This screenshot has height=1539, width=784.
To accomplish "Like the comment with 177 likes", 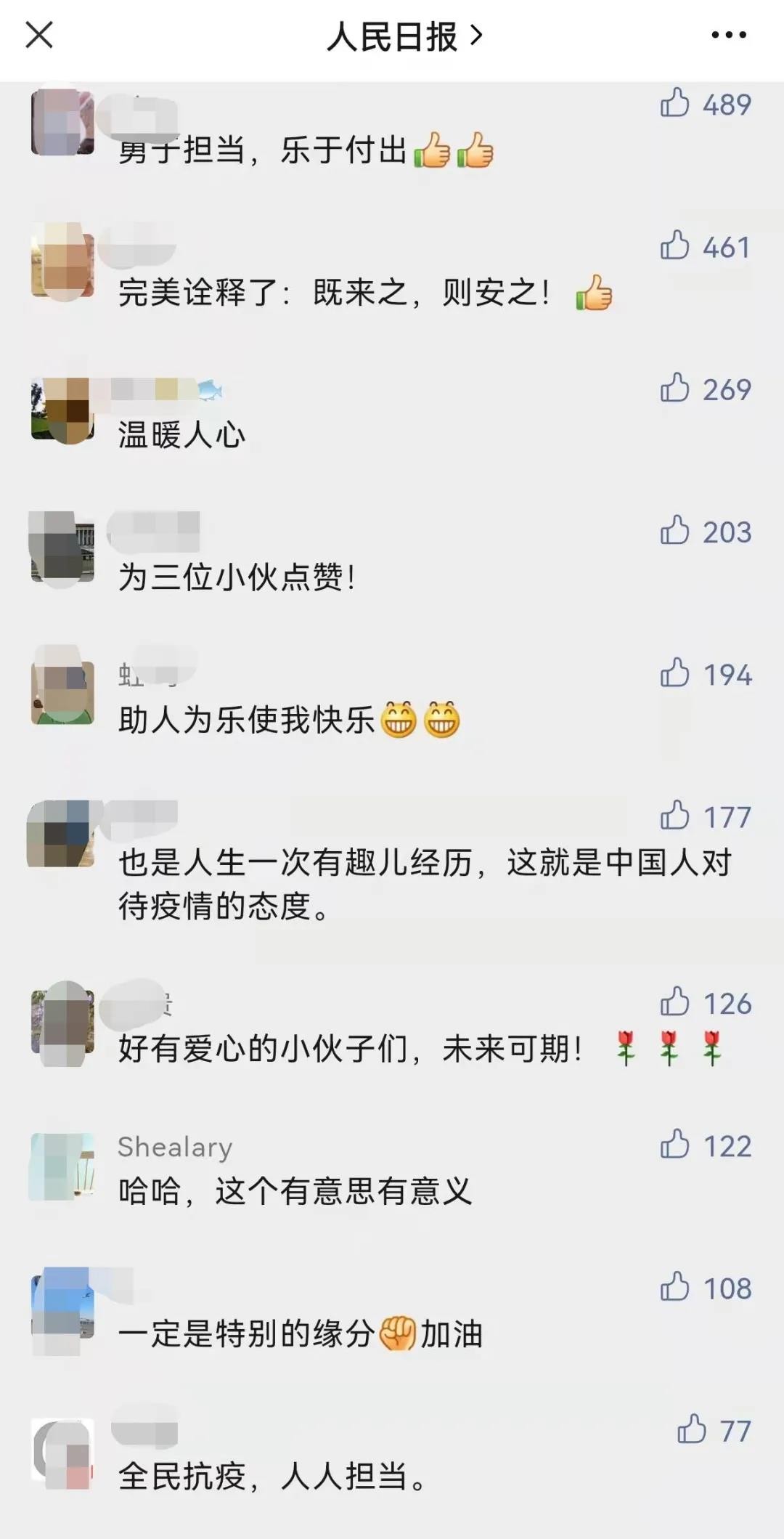I will coord(675,816).
